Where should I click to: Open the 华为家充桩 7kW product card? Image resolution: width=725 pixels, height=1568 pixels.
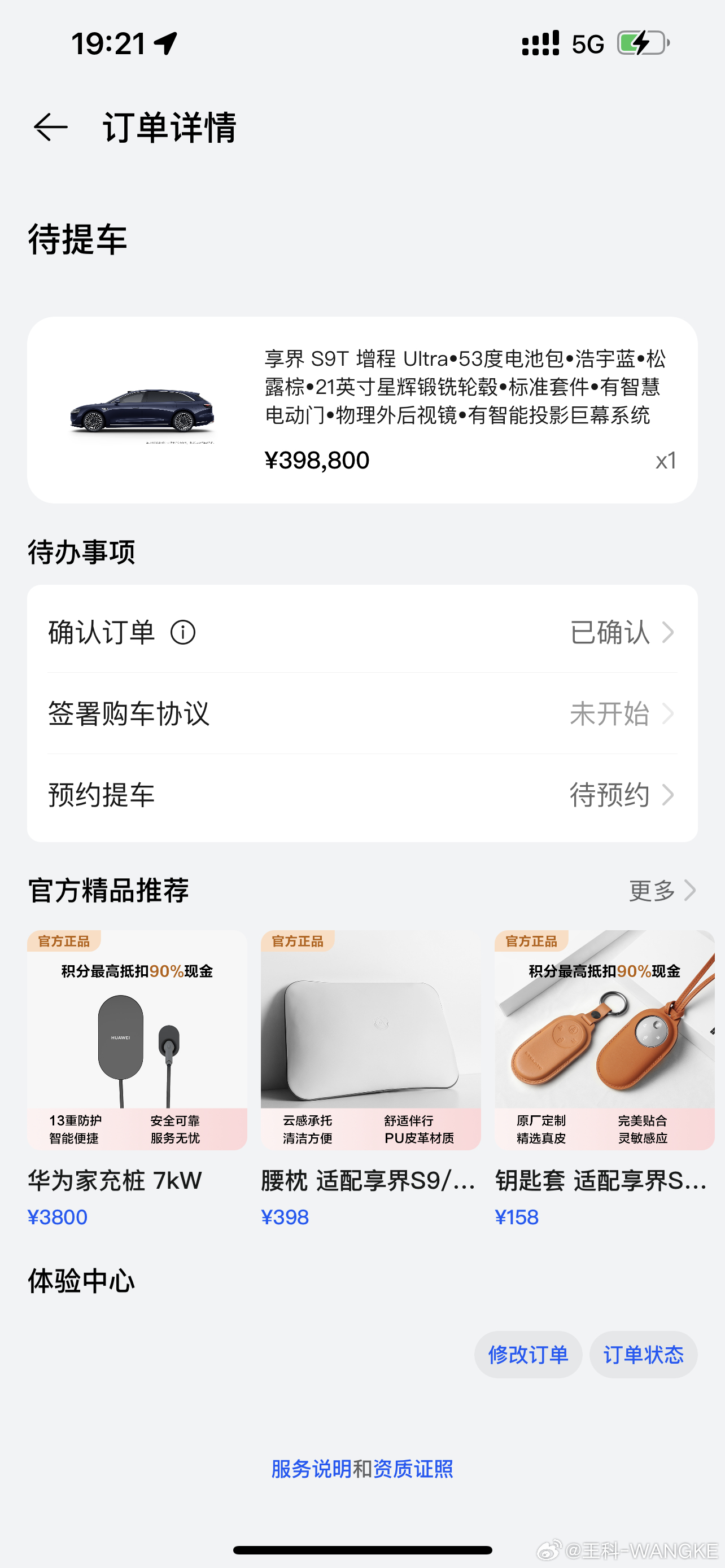[137, 1079]
